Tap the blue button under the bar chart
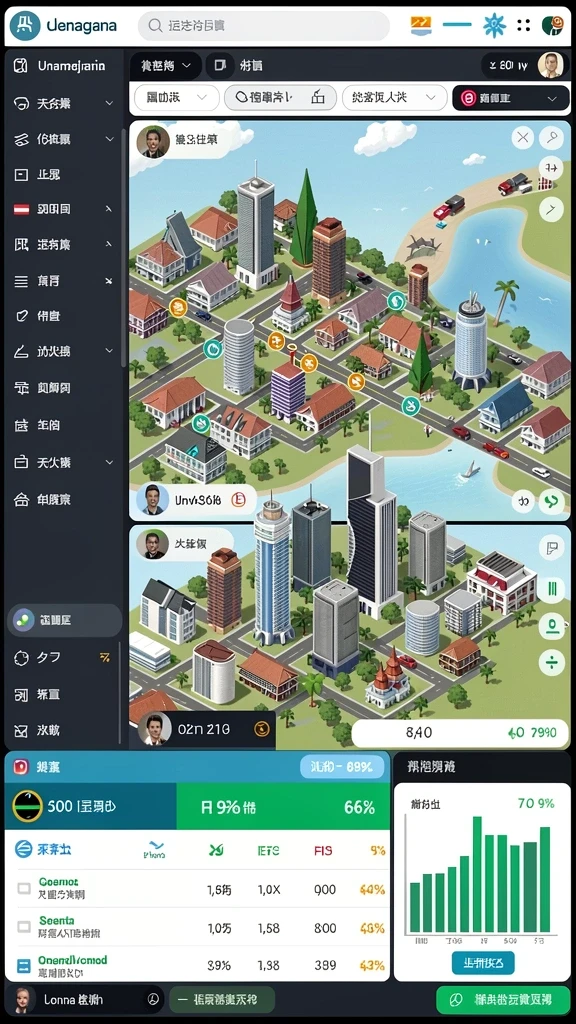The height and width of the screenshot is (1024, 576). 483,963
